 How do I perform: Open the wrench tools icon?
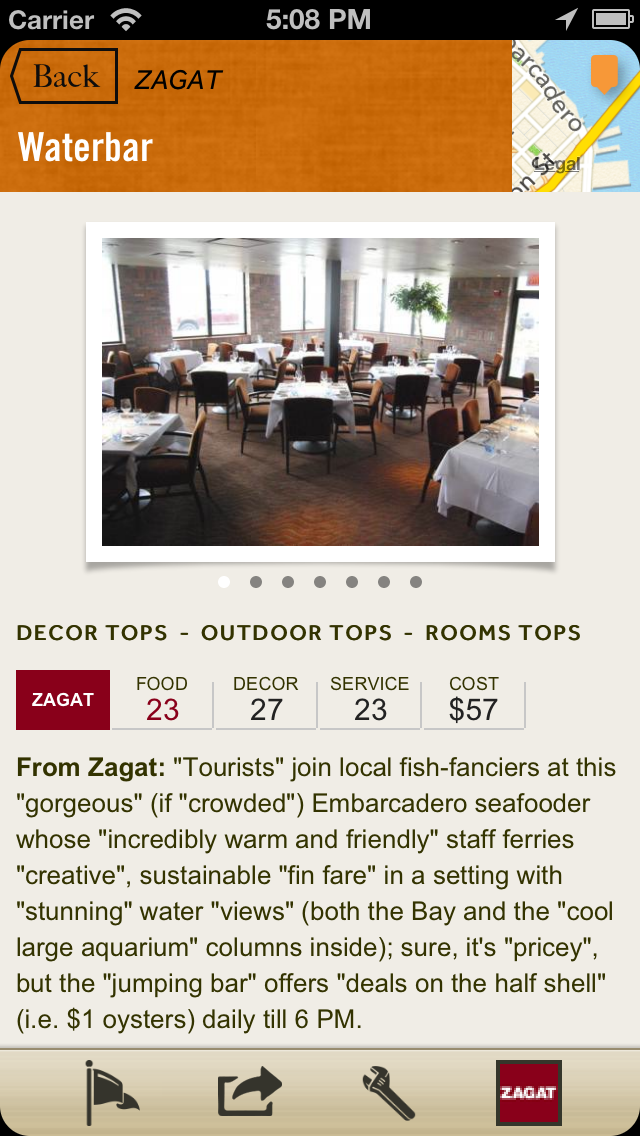coord(388,1093)
